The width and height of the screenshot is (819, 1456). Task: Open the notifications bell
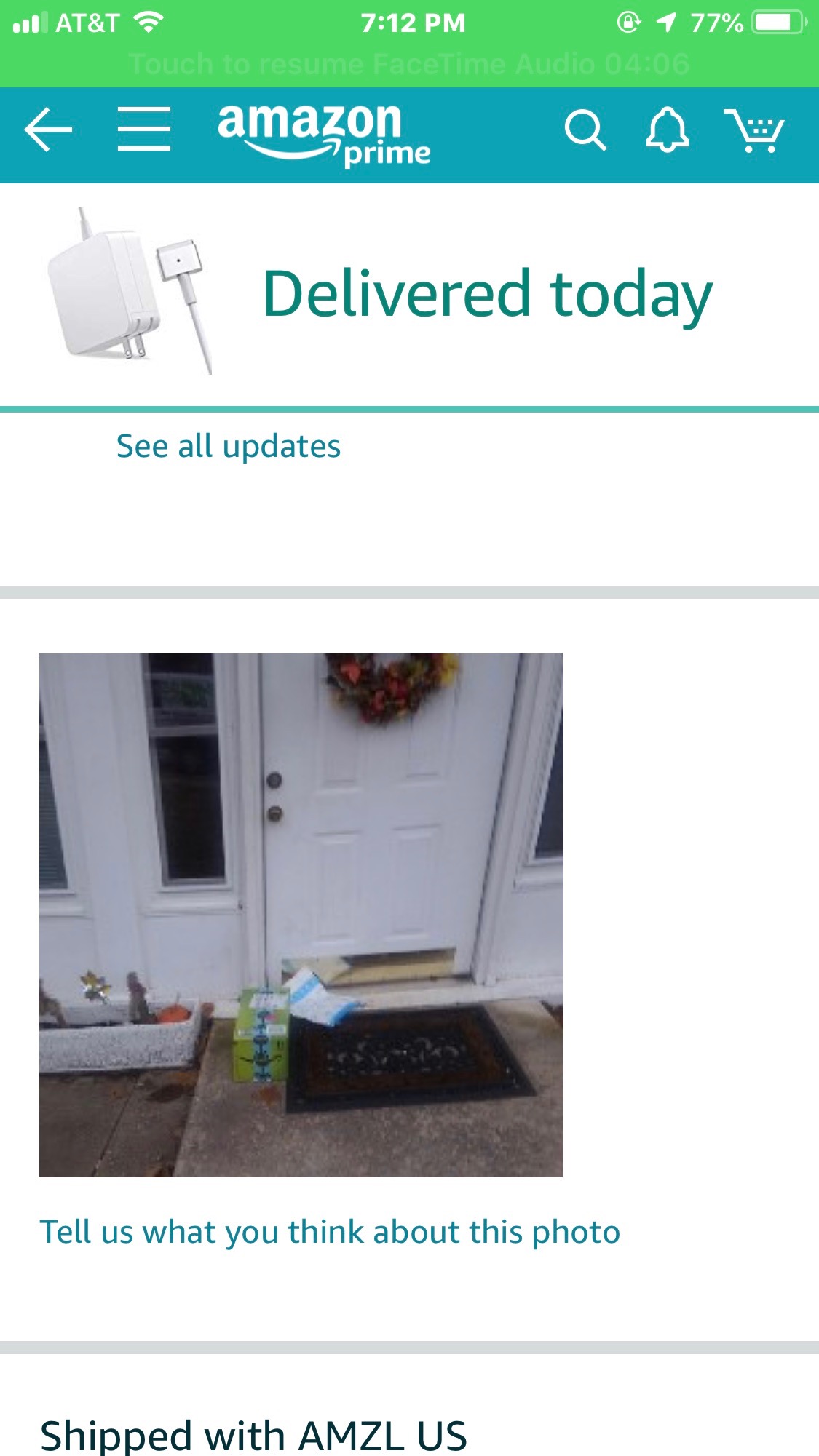tap(667, 131)
